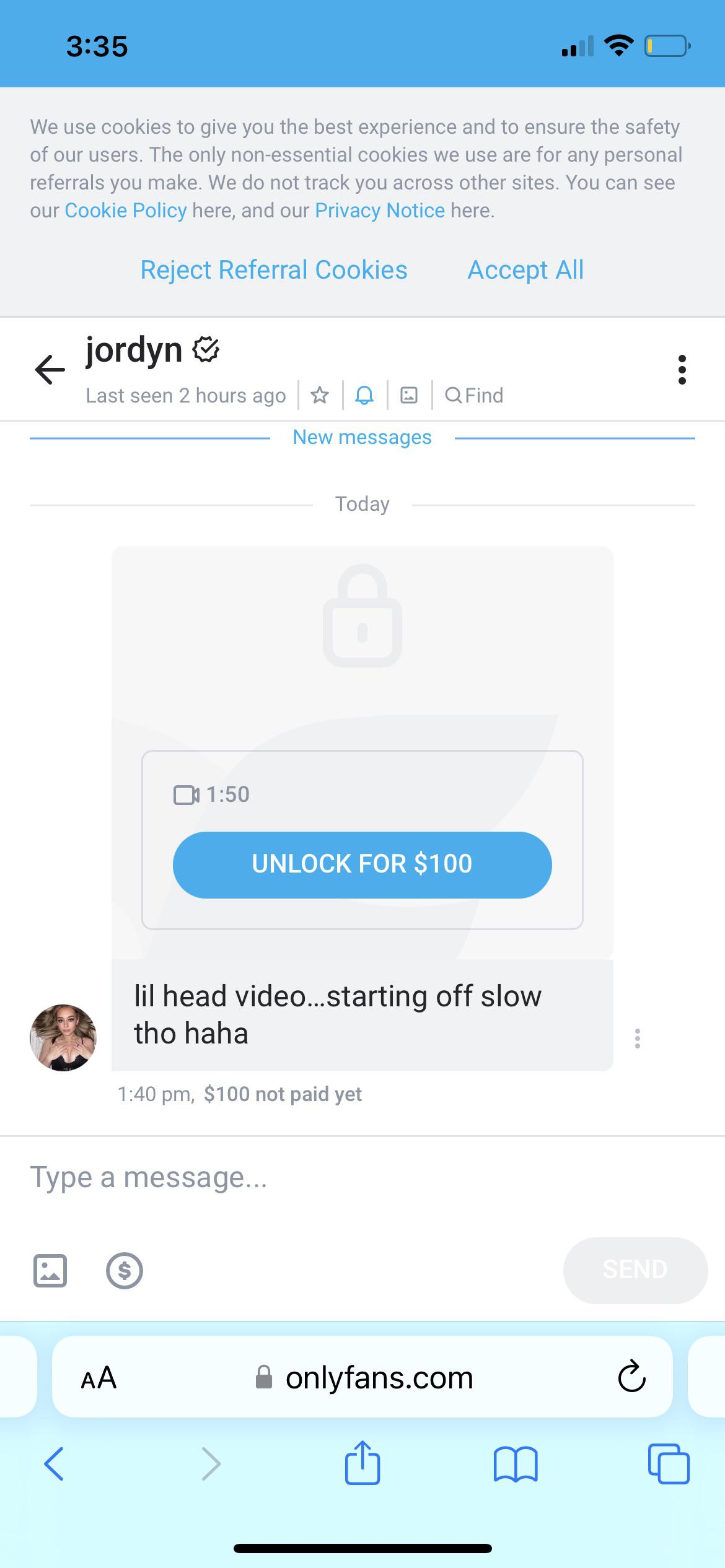
Task: Open chat media gallery icon
Action: click(409, 395)
